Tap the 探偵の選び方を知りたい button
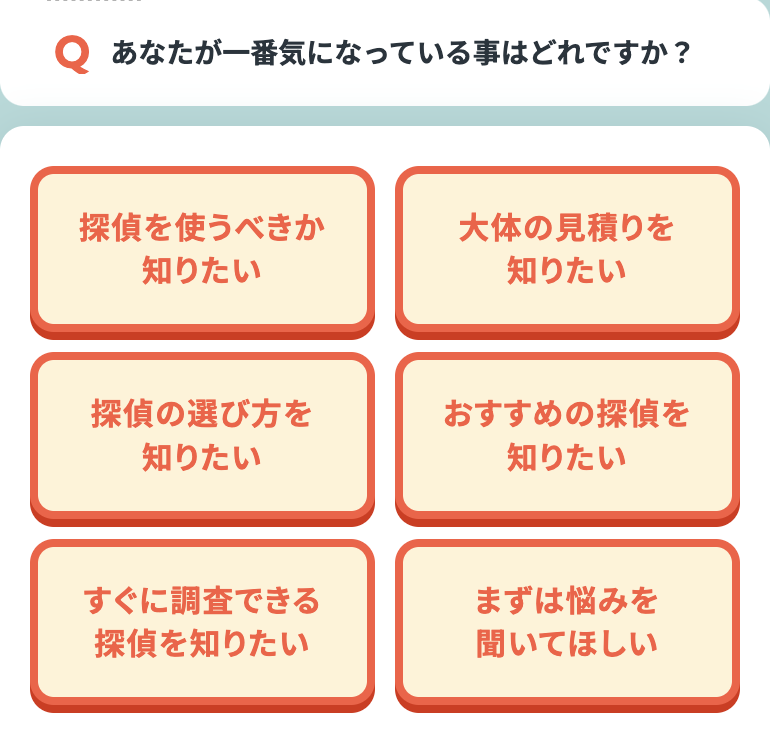 (202, 435)
